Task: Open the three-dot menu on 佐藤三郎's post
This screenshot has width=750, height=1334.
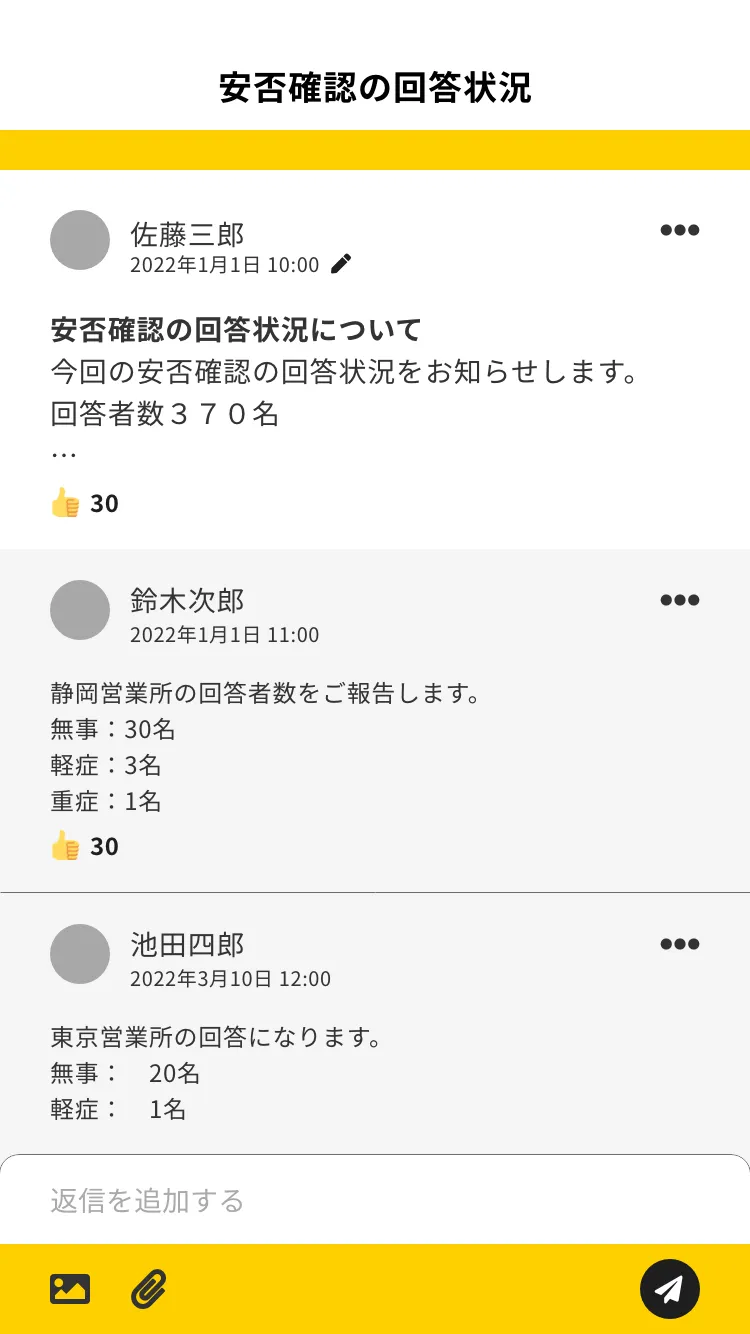Action: point(679,230)
